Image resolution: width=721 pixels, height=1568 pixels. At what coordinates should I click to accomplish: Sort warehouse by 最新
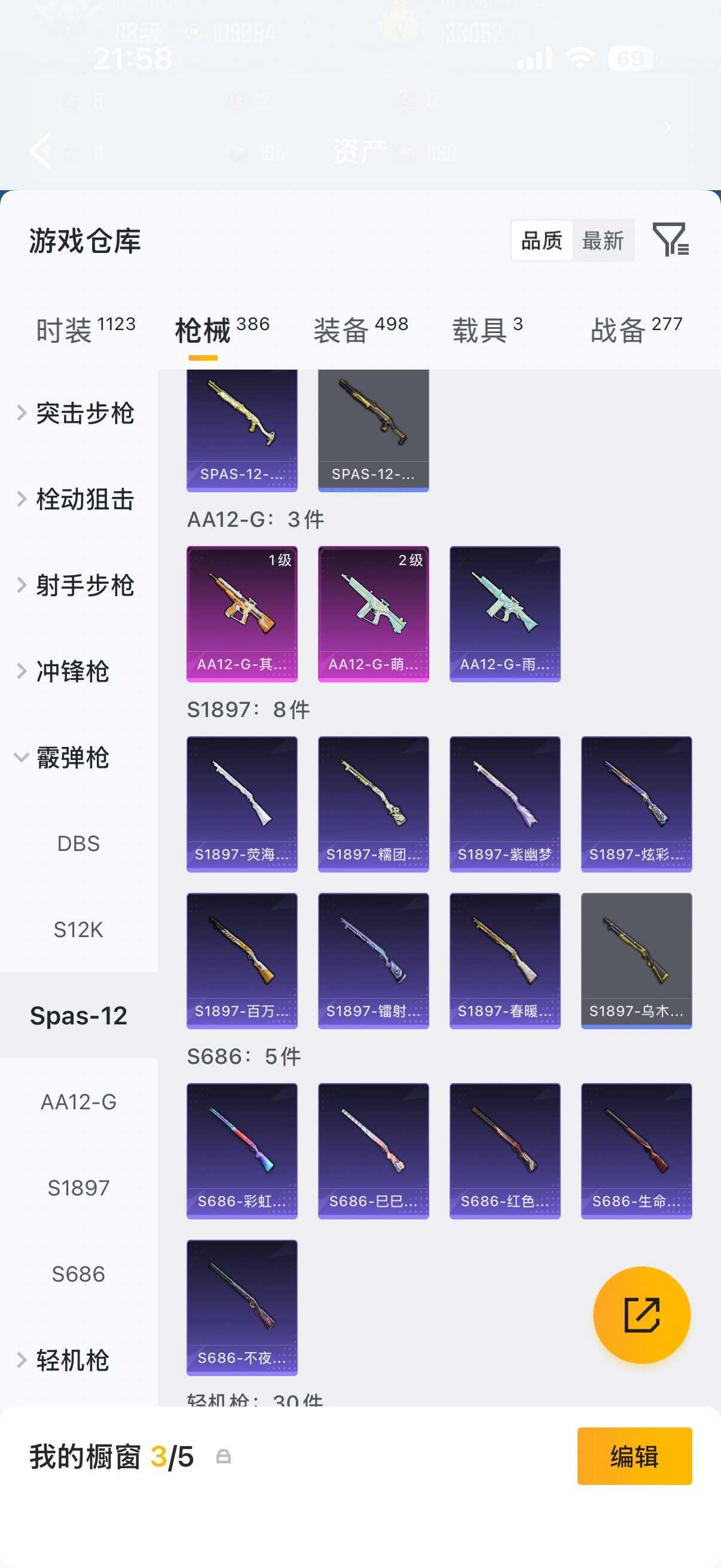click(603, 240)
